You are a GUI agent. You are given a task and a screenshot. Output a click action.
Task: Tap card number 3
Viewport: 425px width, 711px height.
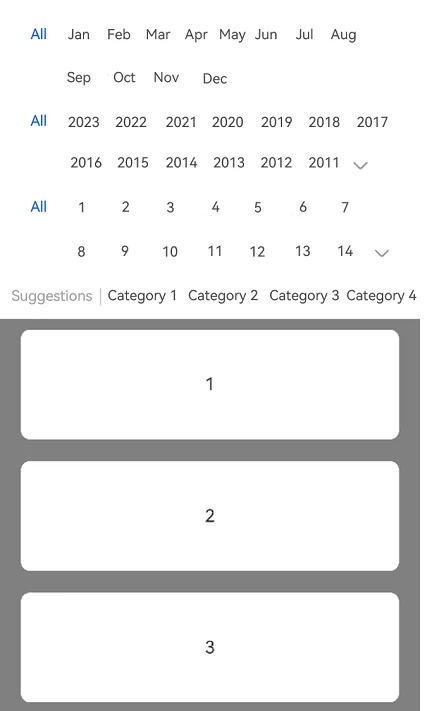(210, 647)
